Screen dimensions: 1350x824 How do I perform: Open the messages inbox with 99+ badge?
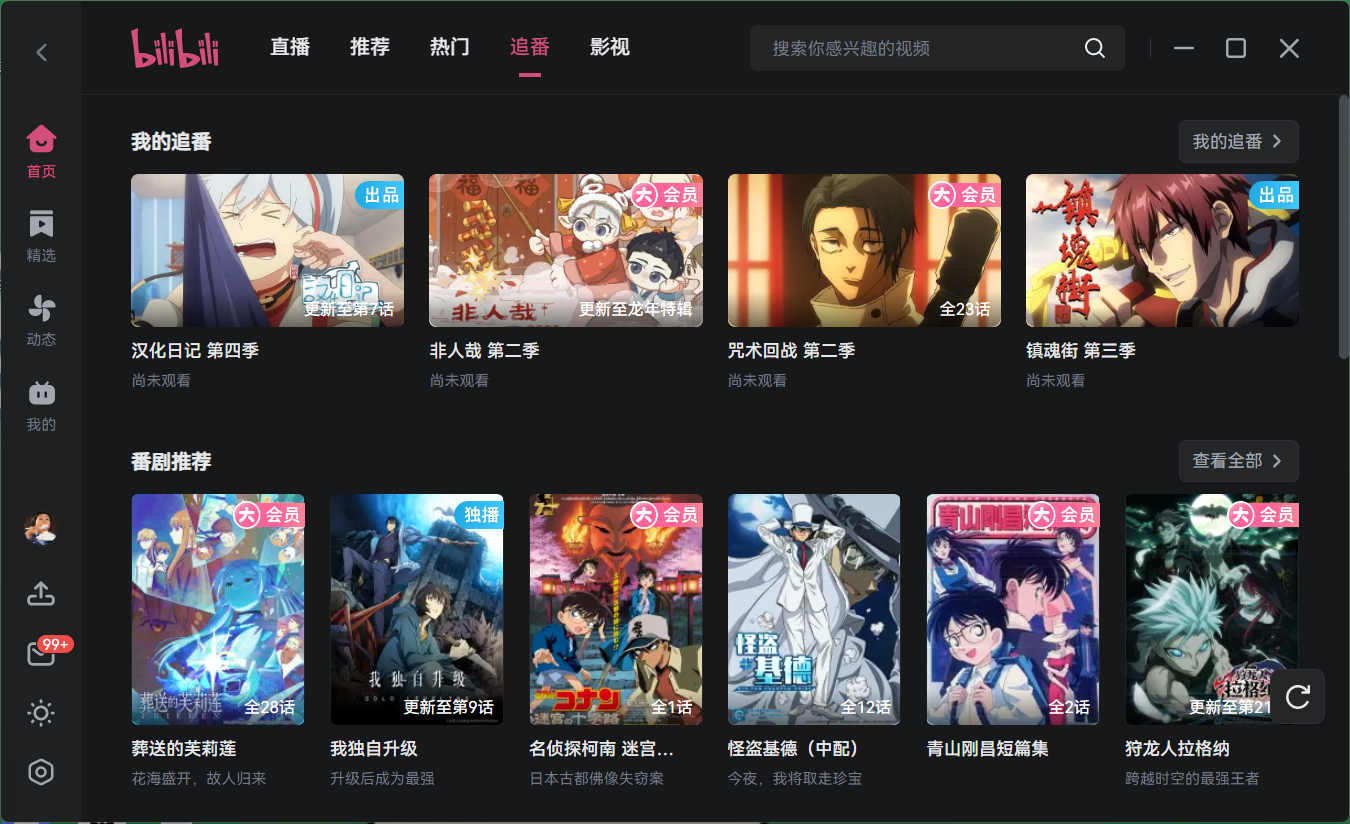[41, 654]
